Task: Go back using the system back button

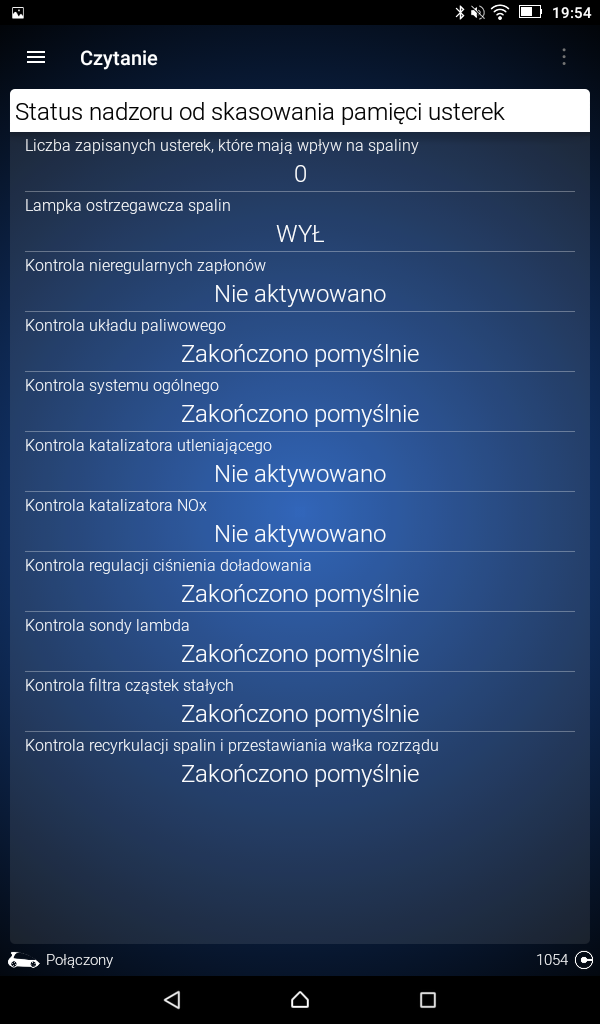Action: [x=172, y=999]
